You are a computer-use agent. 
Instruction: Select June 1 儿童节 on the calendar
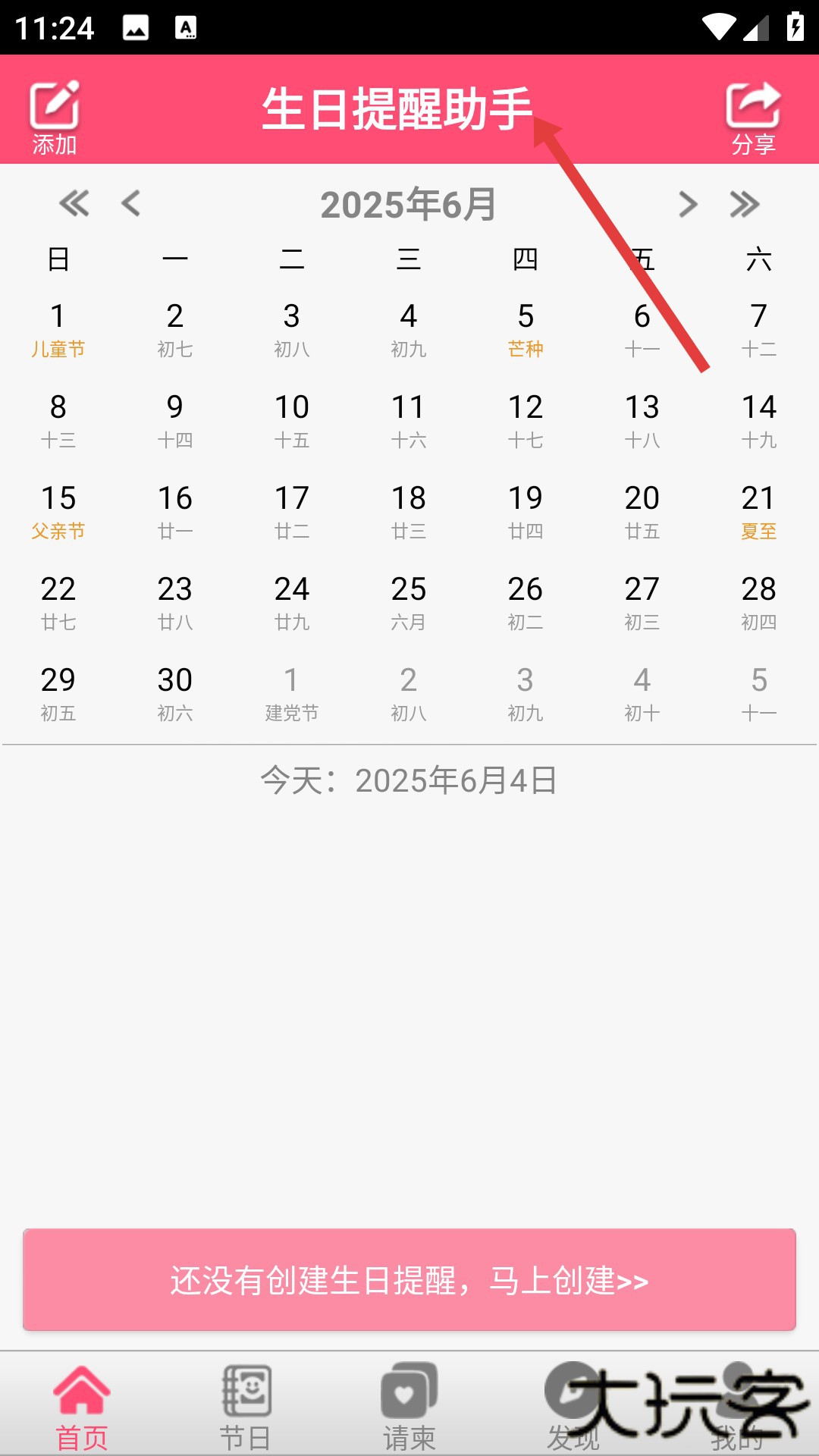[58, 329]
